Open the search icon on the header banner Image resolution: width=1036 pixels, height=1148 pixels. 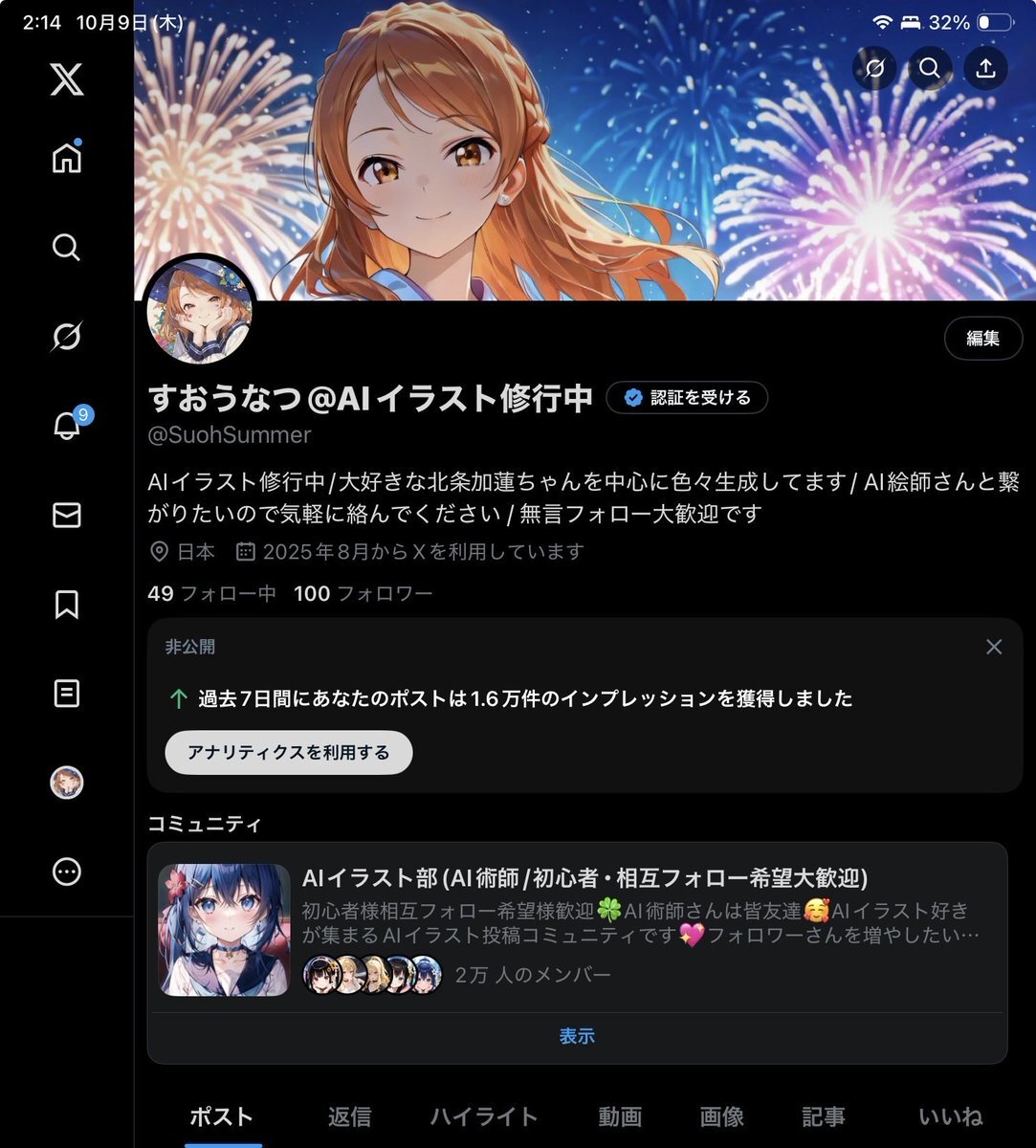930,68
